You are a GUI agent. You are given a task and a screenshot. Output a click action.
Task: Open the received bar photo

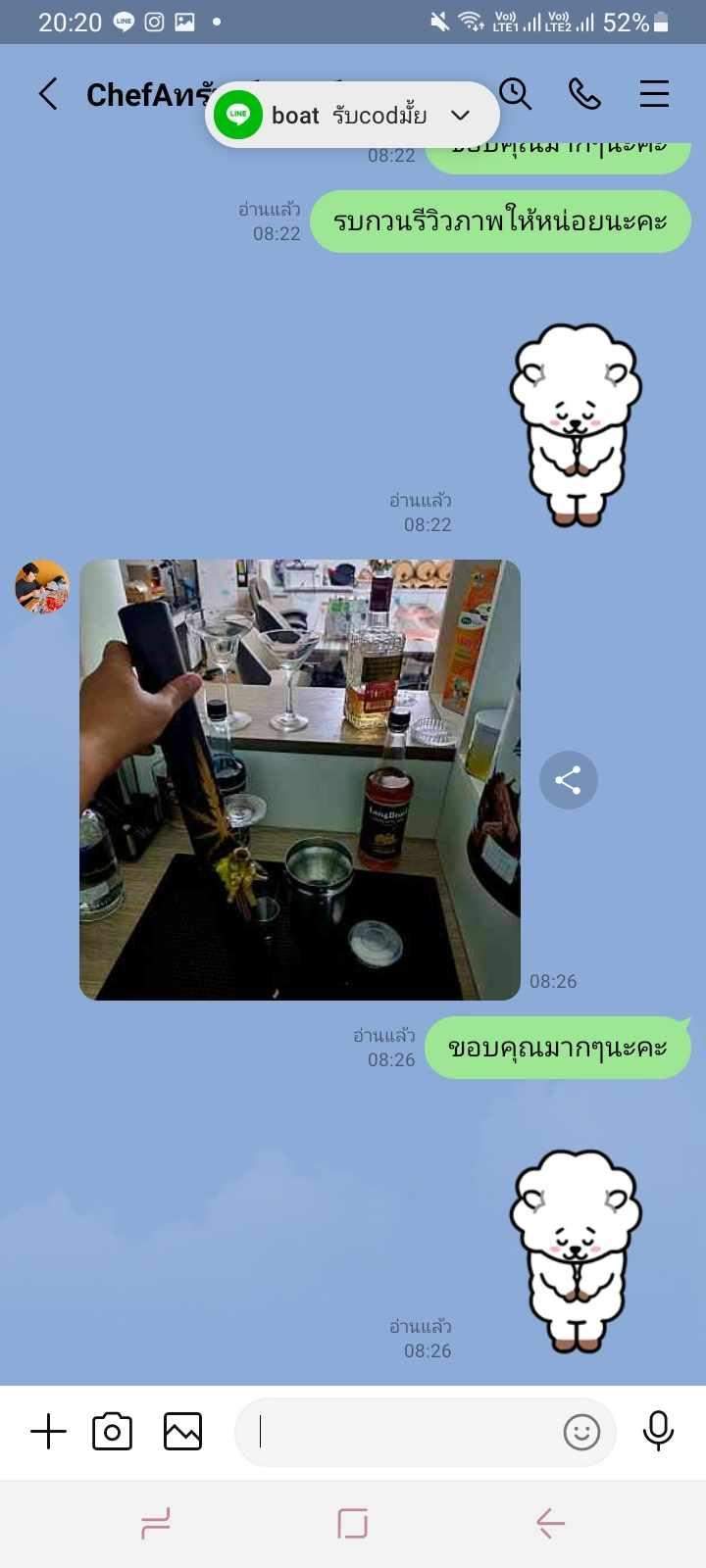(299, 779)
